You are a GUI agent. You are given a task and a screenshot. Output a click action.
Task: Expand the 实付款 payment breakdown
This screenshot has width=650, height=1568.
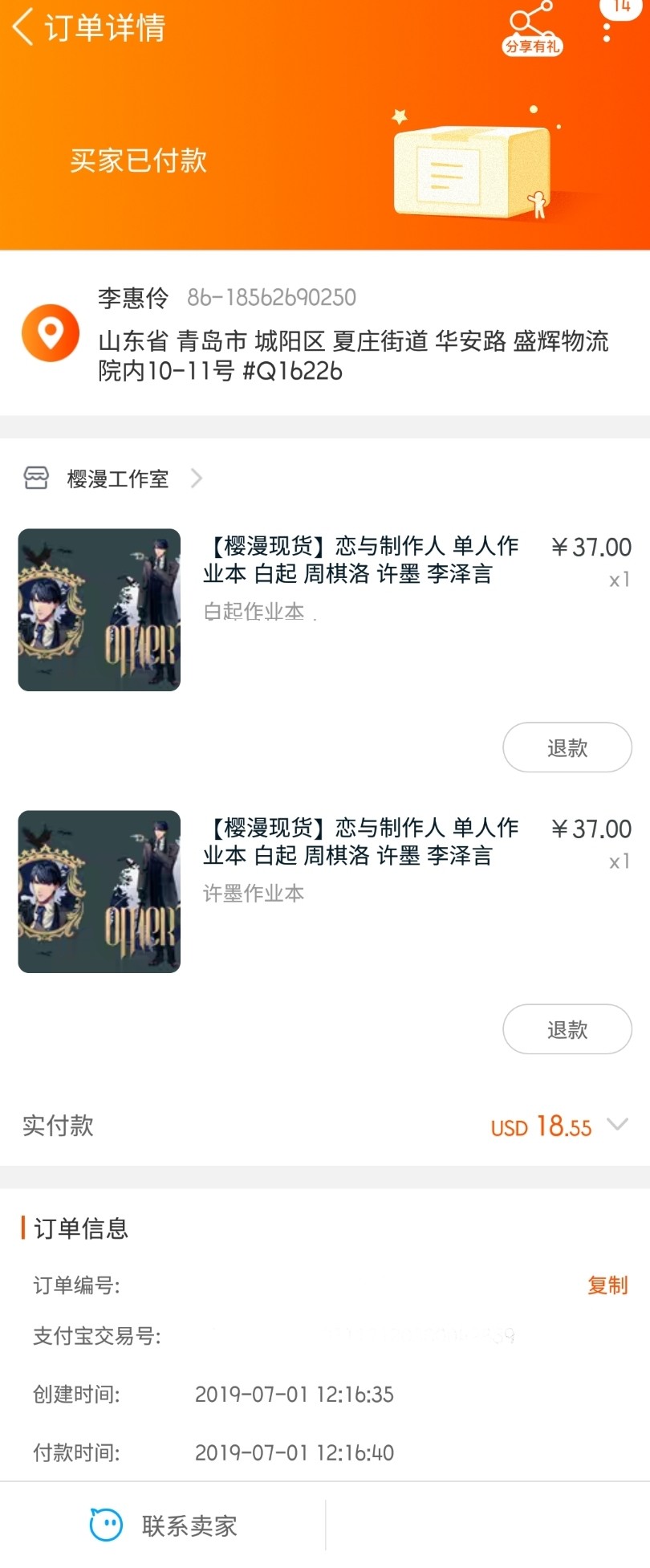click(x=617, y=1124)
